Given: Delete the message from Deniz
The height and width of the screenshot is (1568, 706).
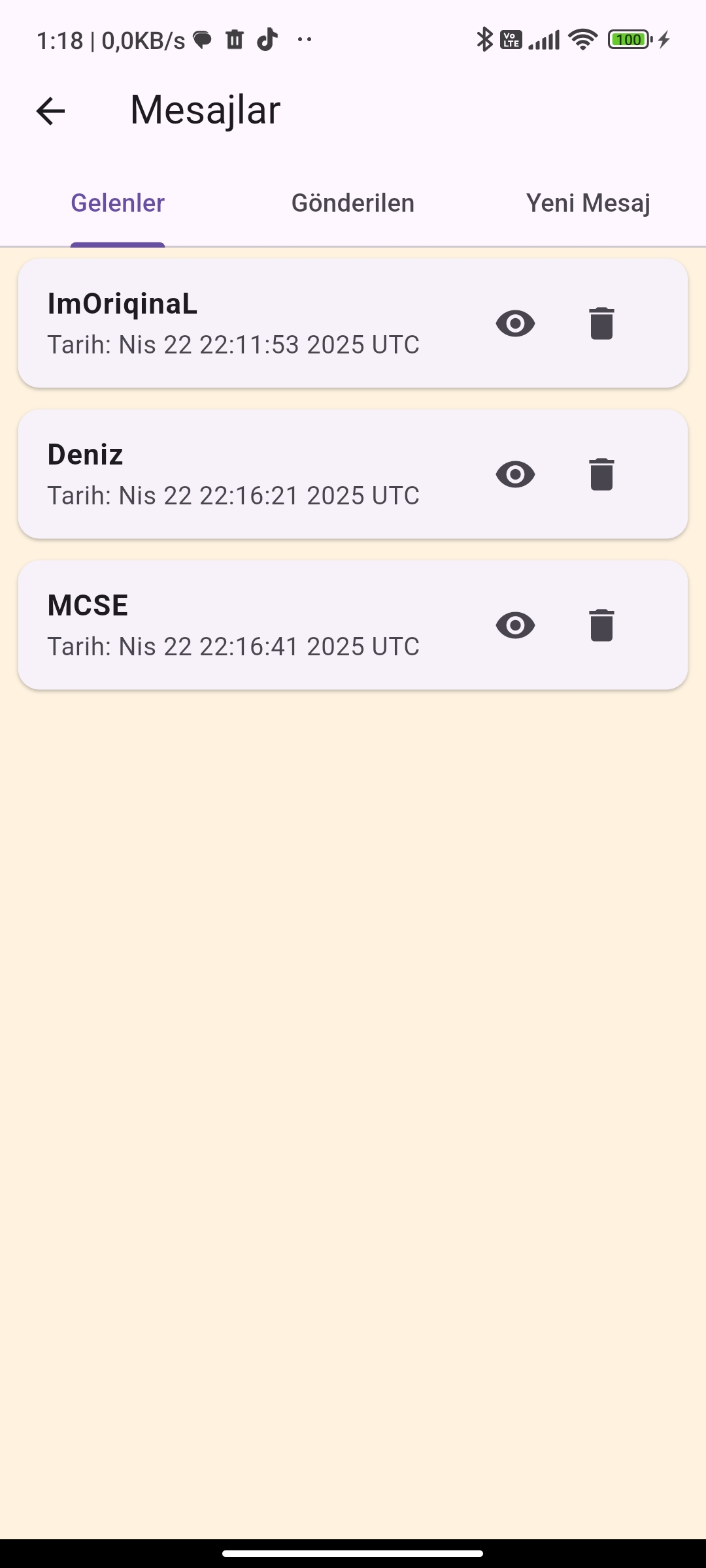Looking at the screenshot, I should click(x=601, y=474).
